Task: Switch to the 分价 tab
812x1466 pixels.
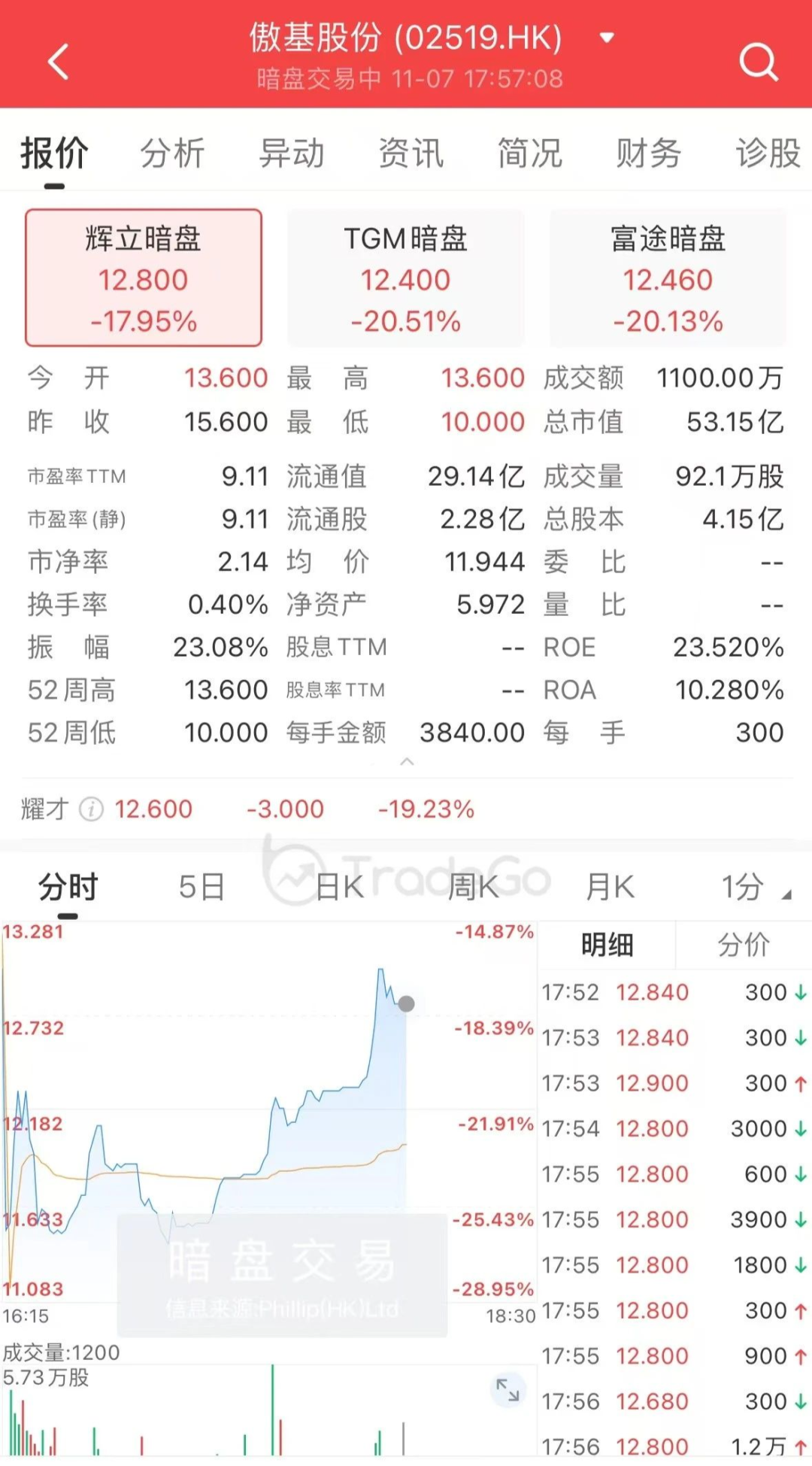Action: click(x=743, y=945)
